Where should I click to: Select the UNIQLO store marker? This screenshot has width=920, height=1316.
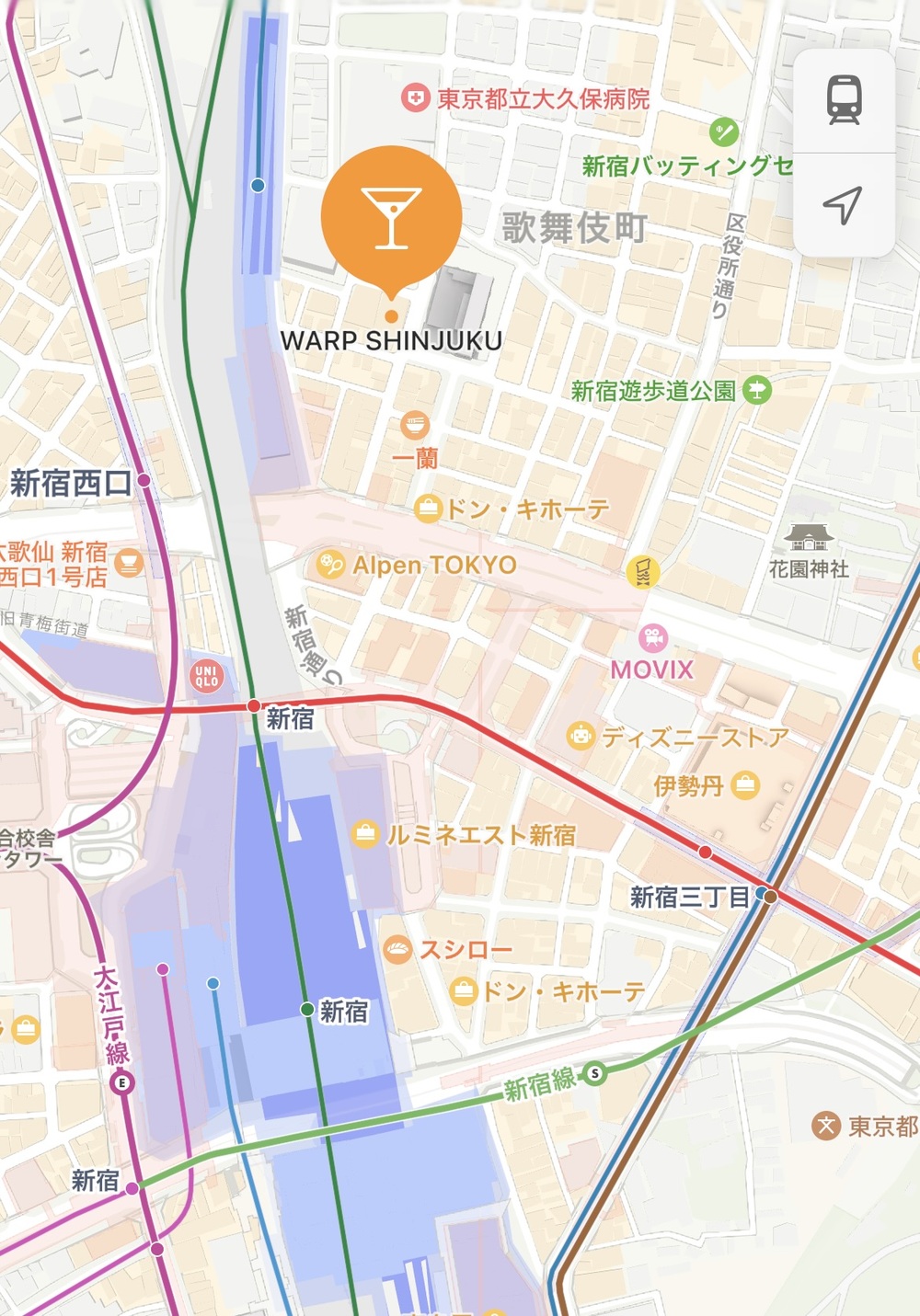(207, 677)
